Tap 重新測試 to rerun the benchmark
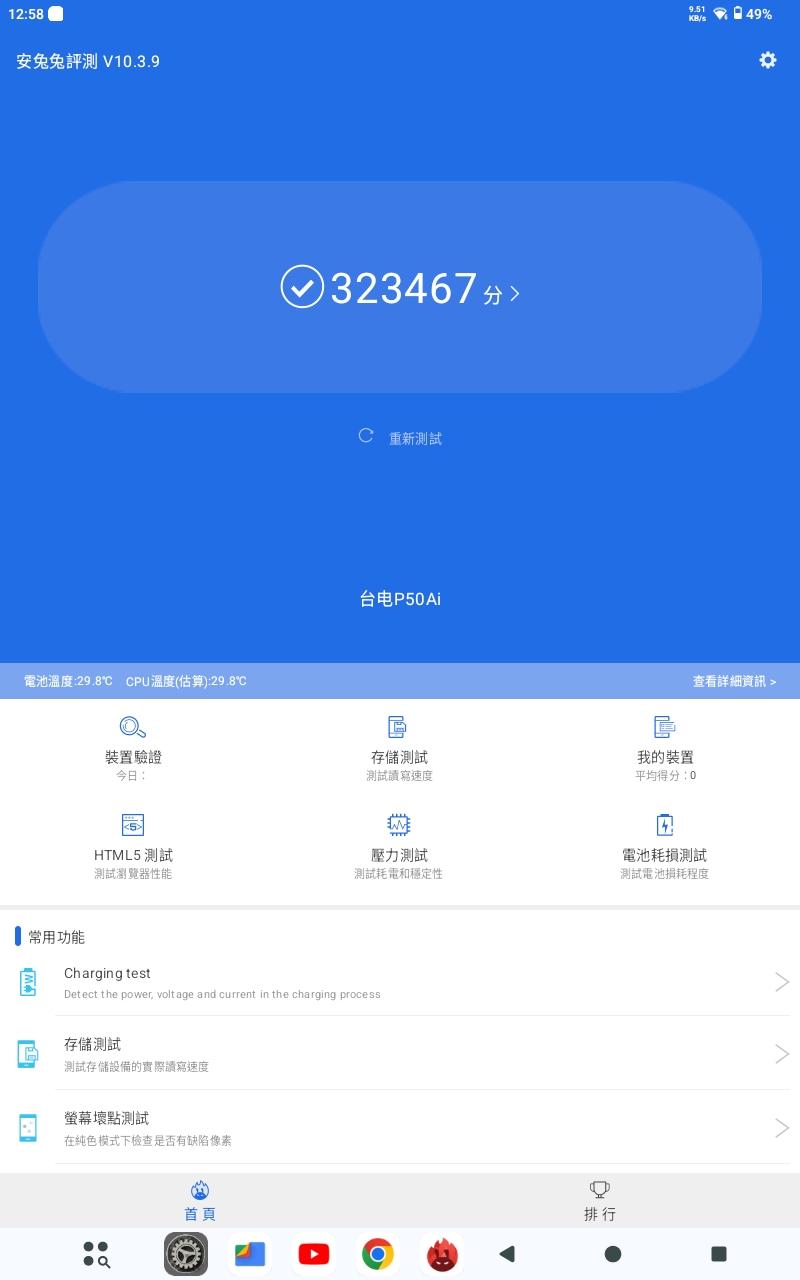The width and height of the screenshot is (800, 1280). (401, 438)
